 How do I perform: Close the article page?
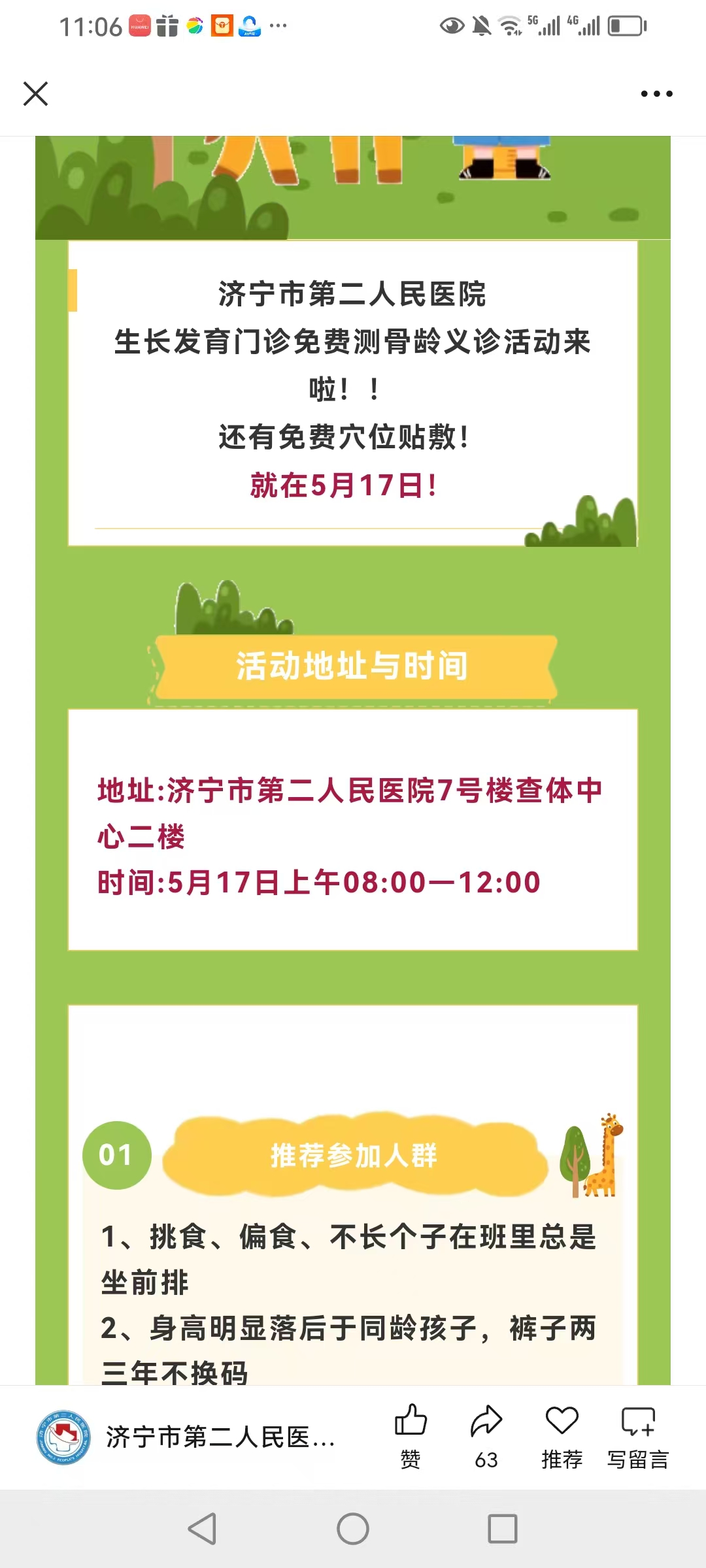point(36,94)
